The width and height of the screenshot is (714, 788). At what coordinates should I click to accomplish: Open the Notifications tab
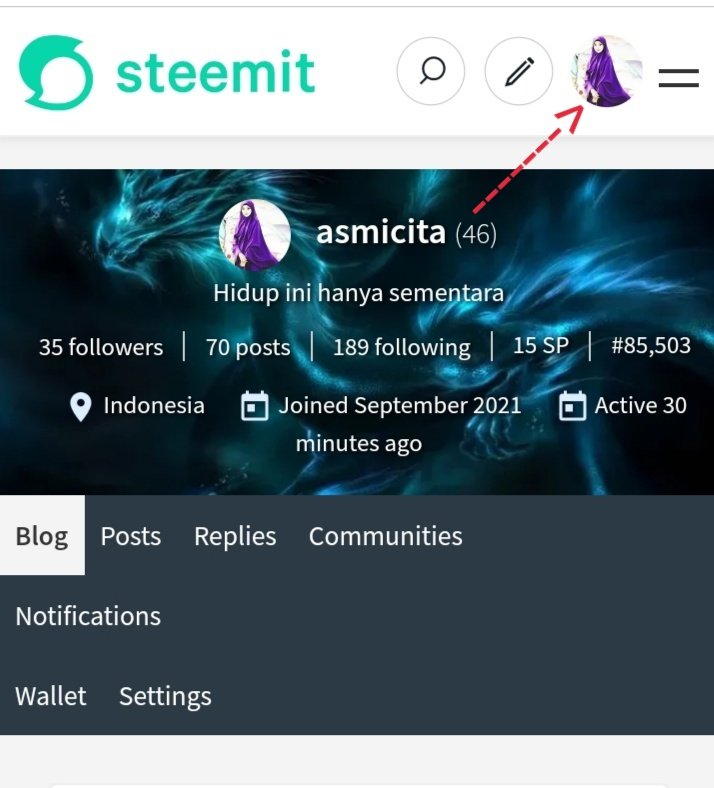88,616
